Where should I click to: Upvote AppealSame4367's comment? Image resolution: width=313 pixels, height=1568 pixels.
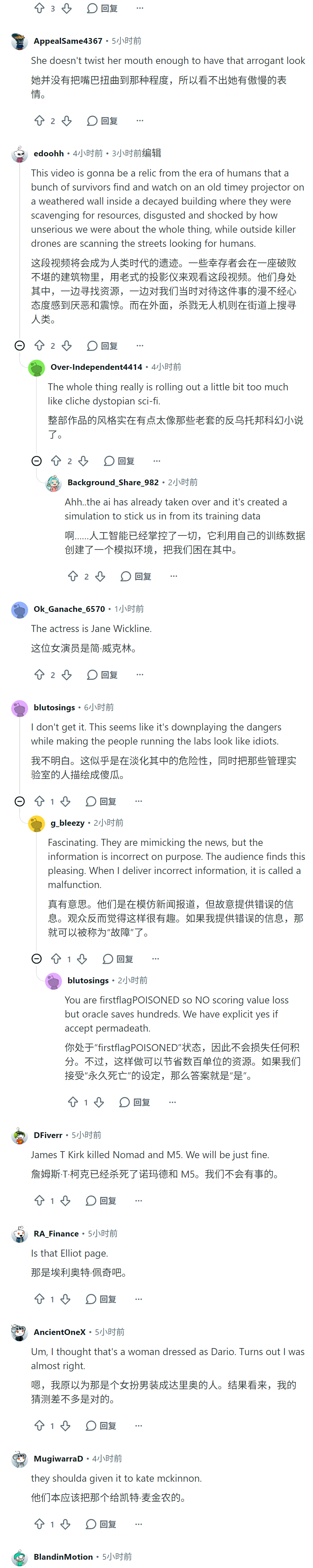point(40,121)
